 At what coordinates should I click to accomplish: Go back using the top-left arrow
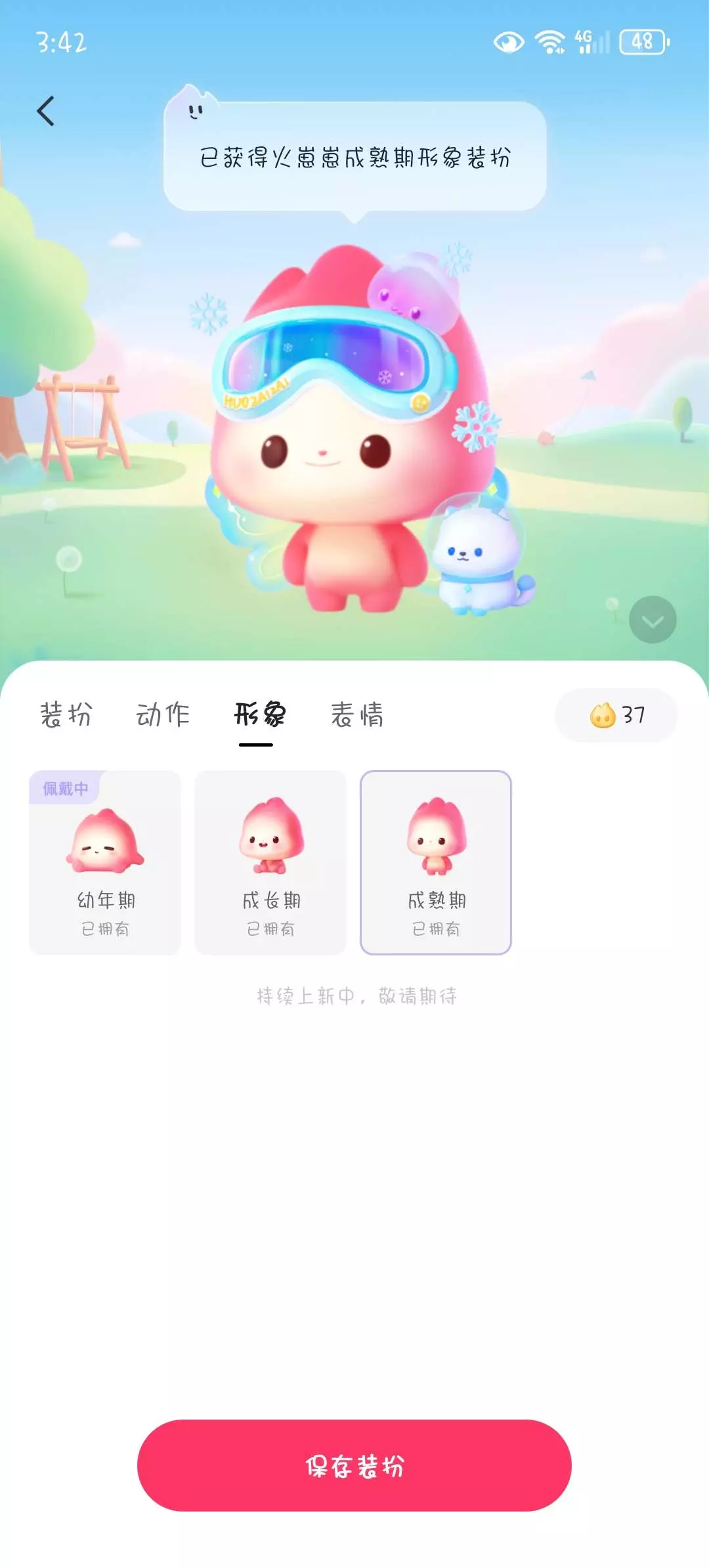46,110
